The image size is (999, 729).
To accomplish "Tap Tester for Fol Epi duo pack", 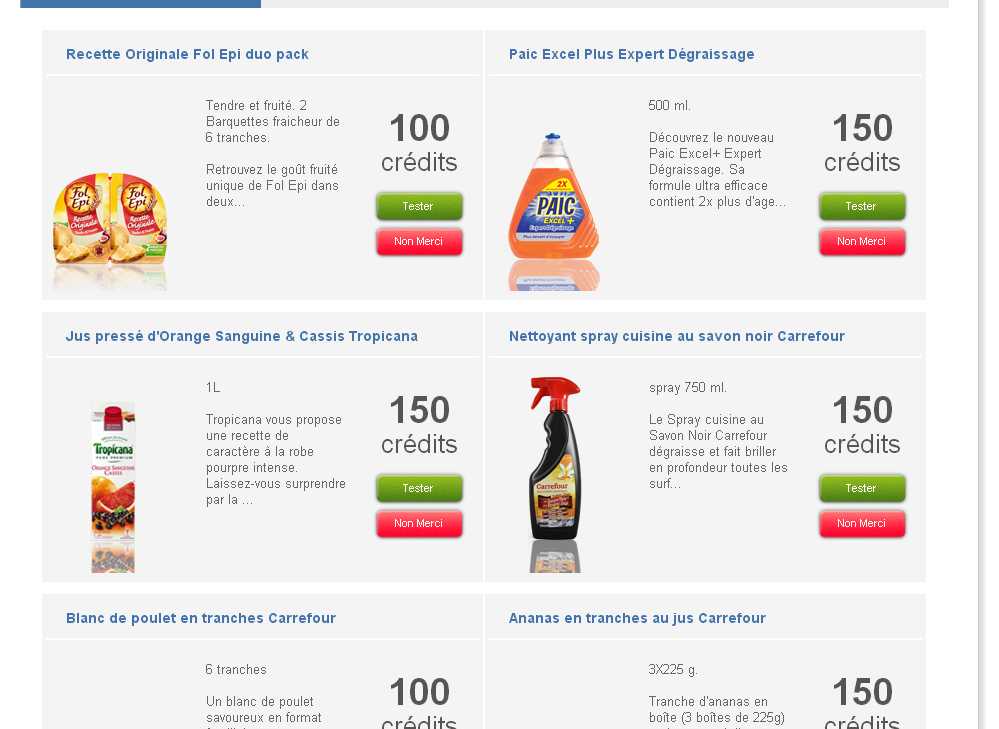I will click(419, 206).
